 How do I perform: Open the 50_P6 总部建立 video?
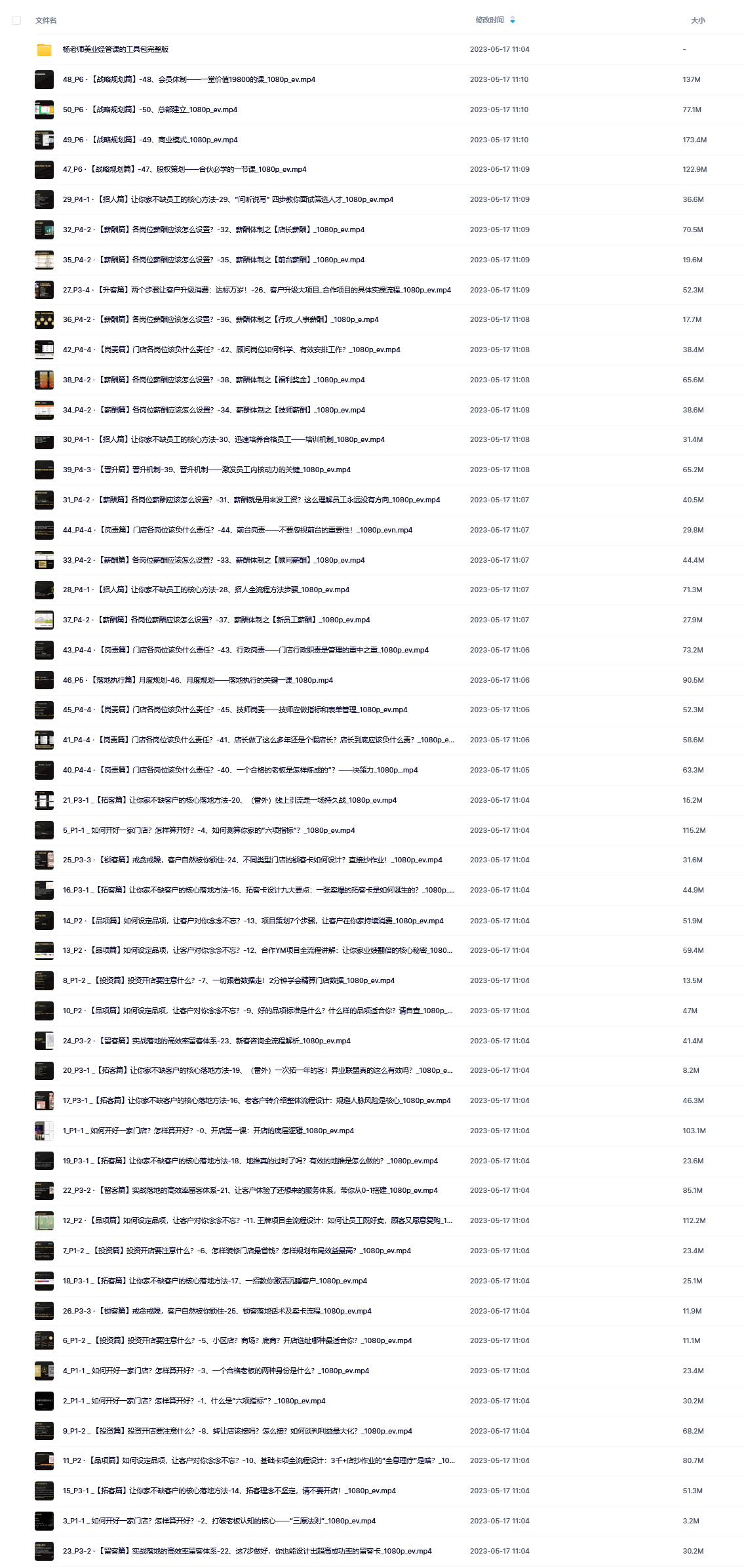click(150, 110)
